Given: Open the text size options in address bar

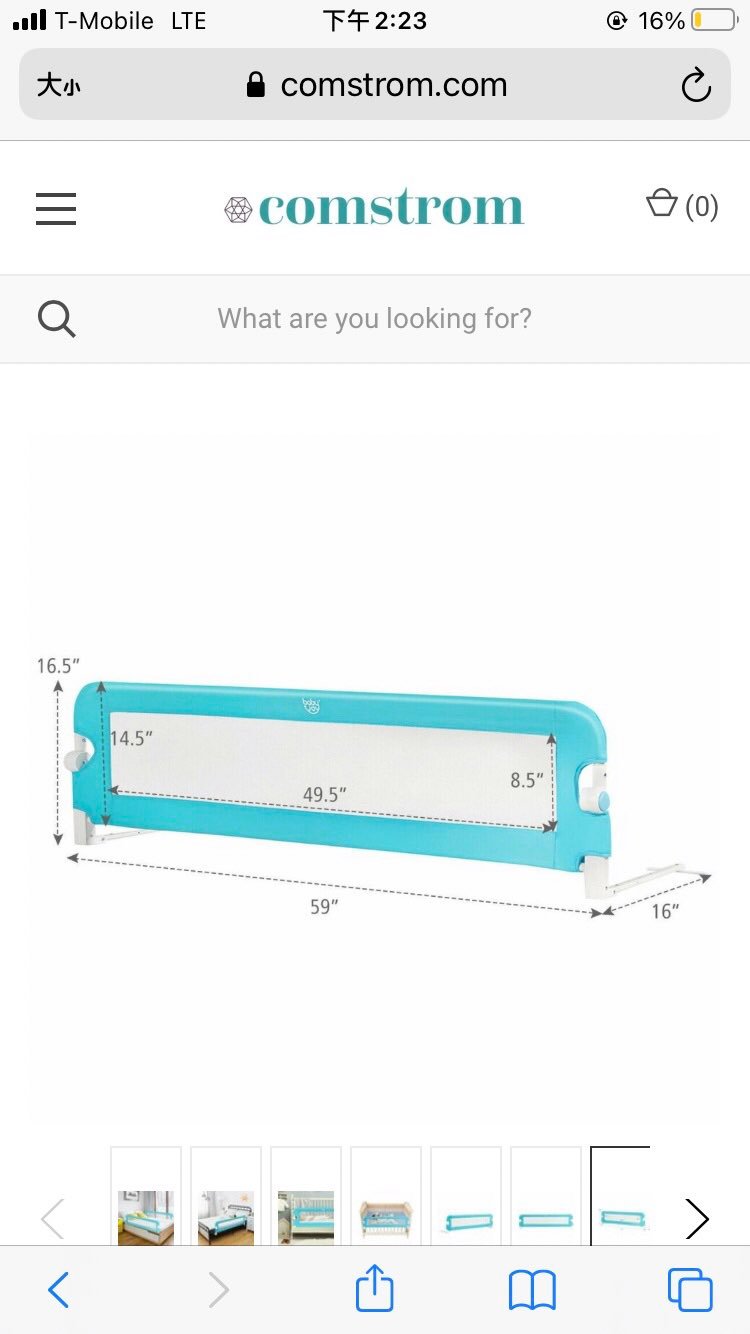Looking at the screenshot, I should pyautogui.click(x=58, y=86).
